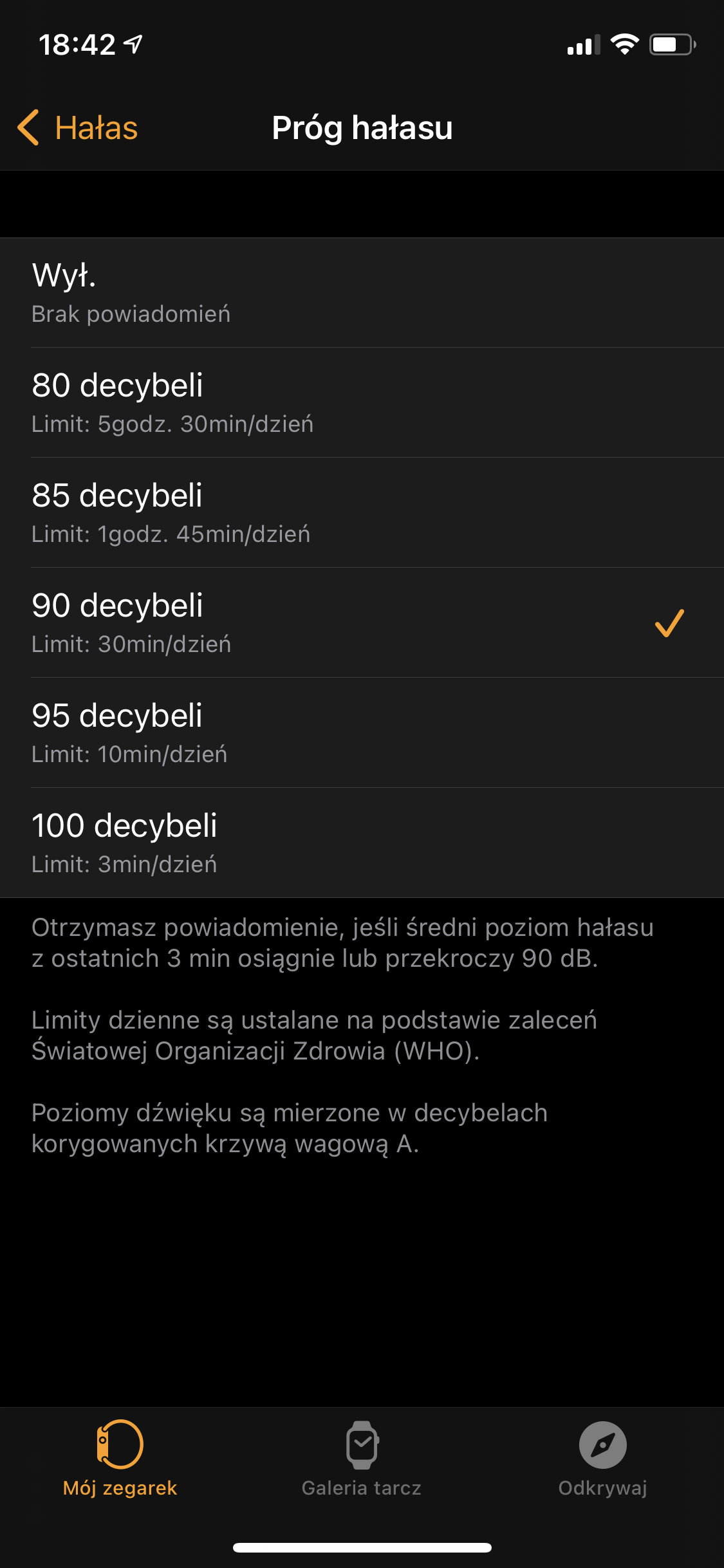Choose the 80 decybeli threshold
724x1568 pixels.
pos(362,403)
